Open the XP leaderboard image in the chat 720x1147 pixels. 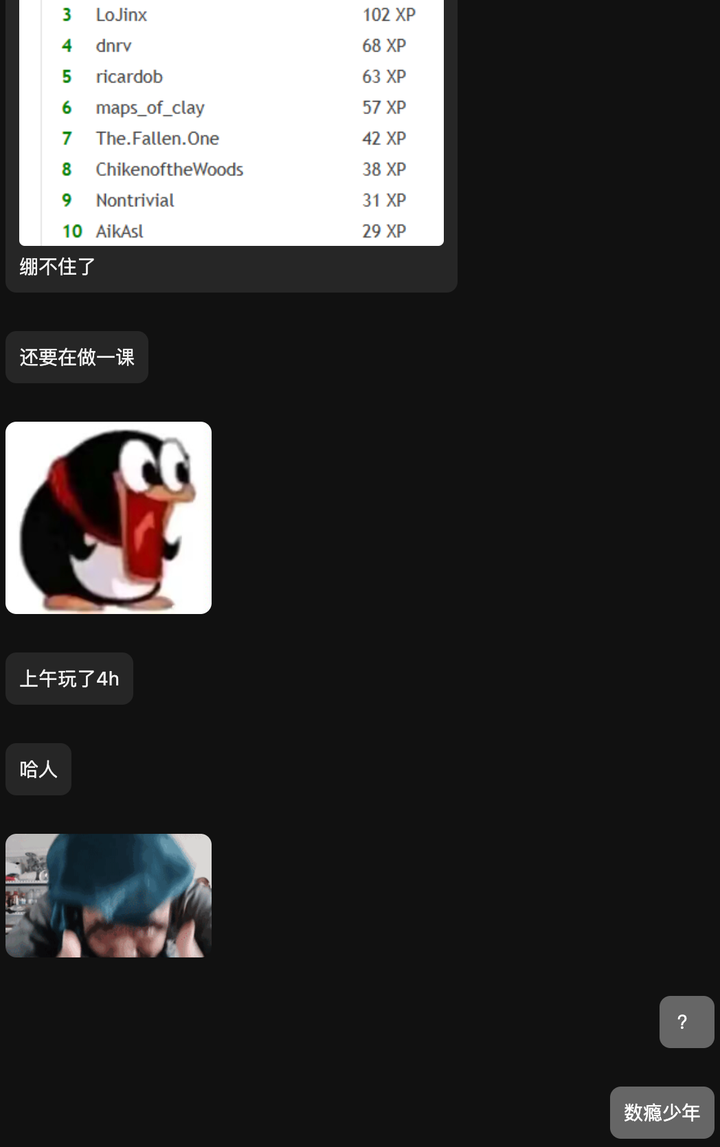231,120
